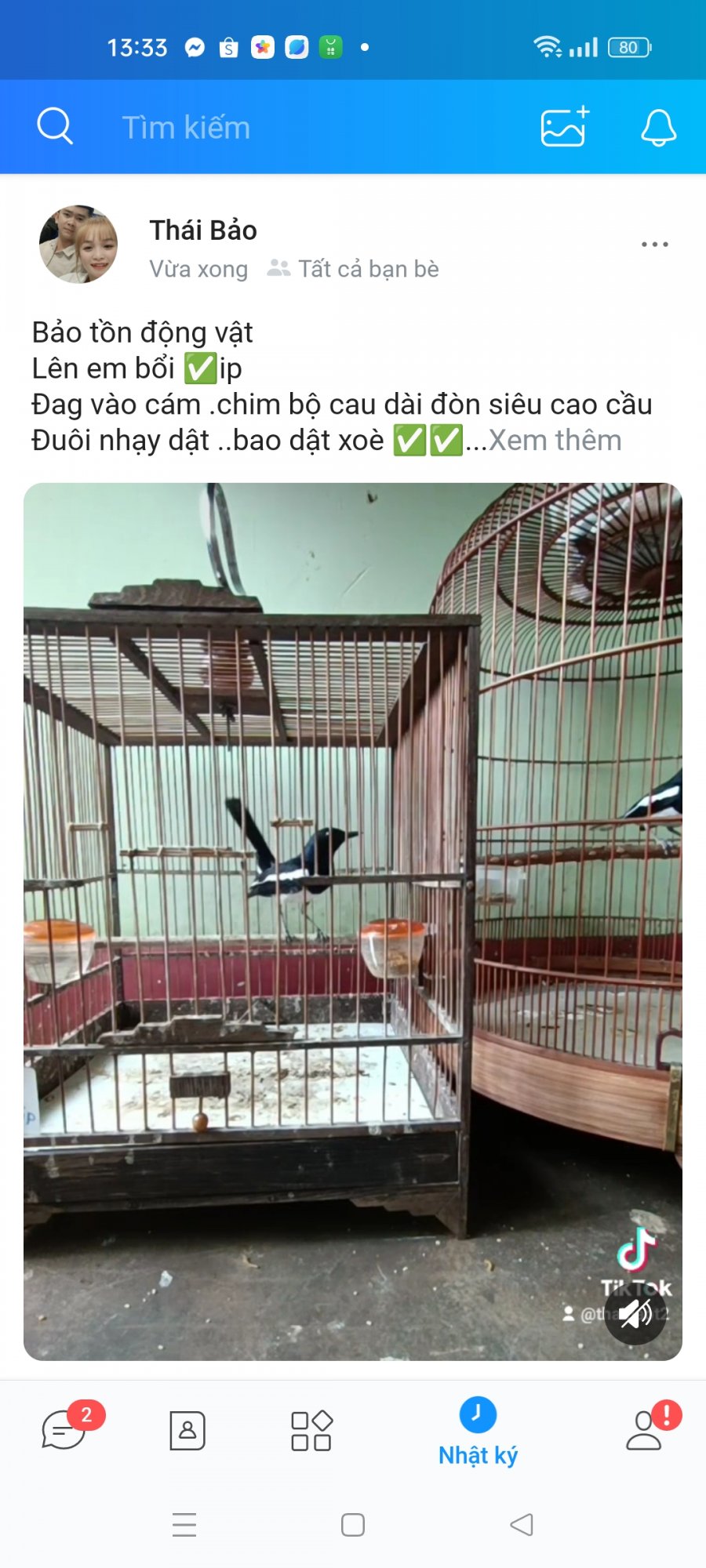
Task: Switch to the Nhật ký tab
Action: pos(478,1432)
